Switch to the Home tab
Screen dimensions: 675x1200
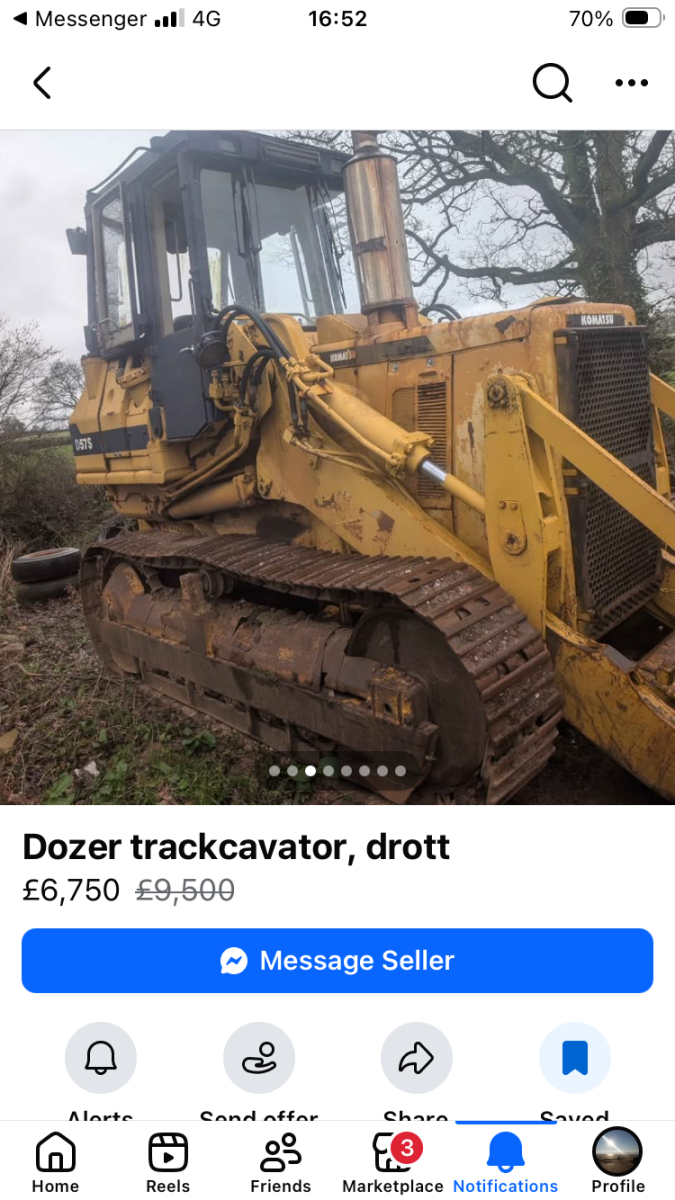coord(55,1162)
